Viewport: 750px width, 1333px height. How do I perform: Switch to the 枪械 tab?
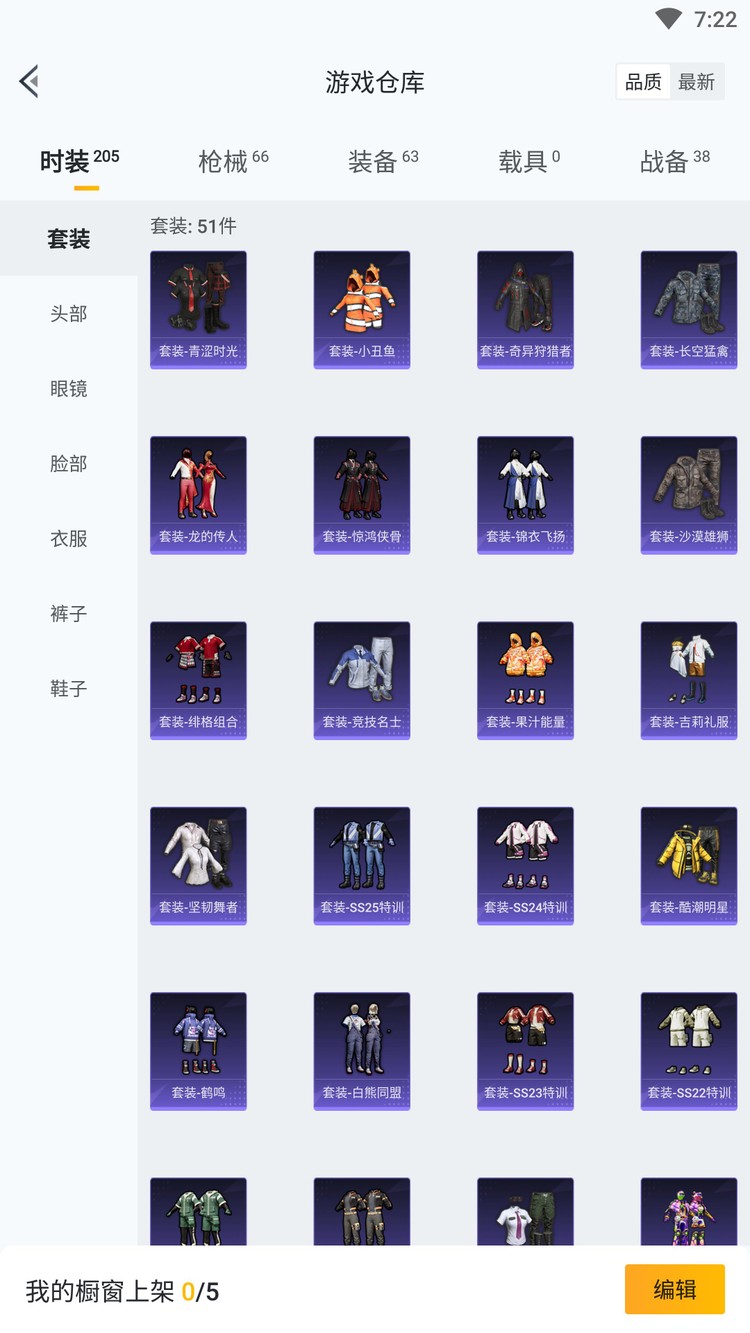232,161
